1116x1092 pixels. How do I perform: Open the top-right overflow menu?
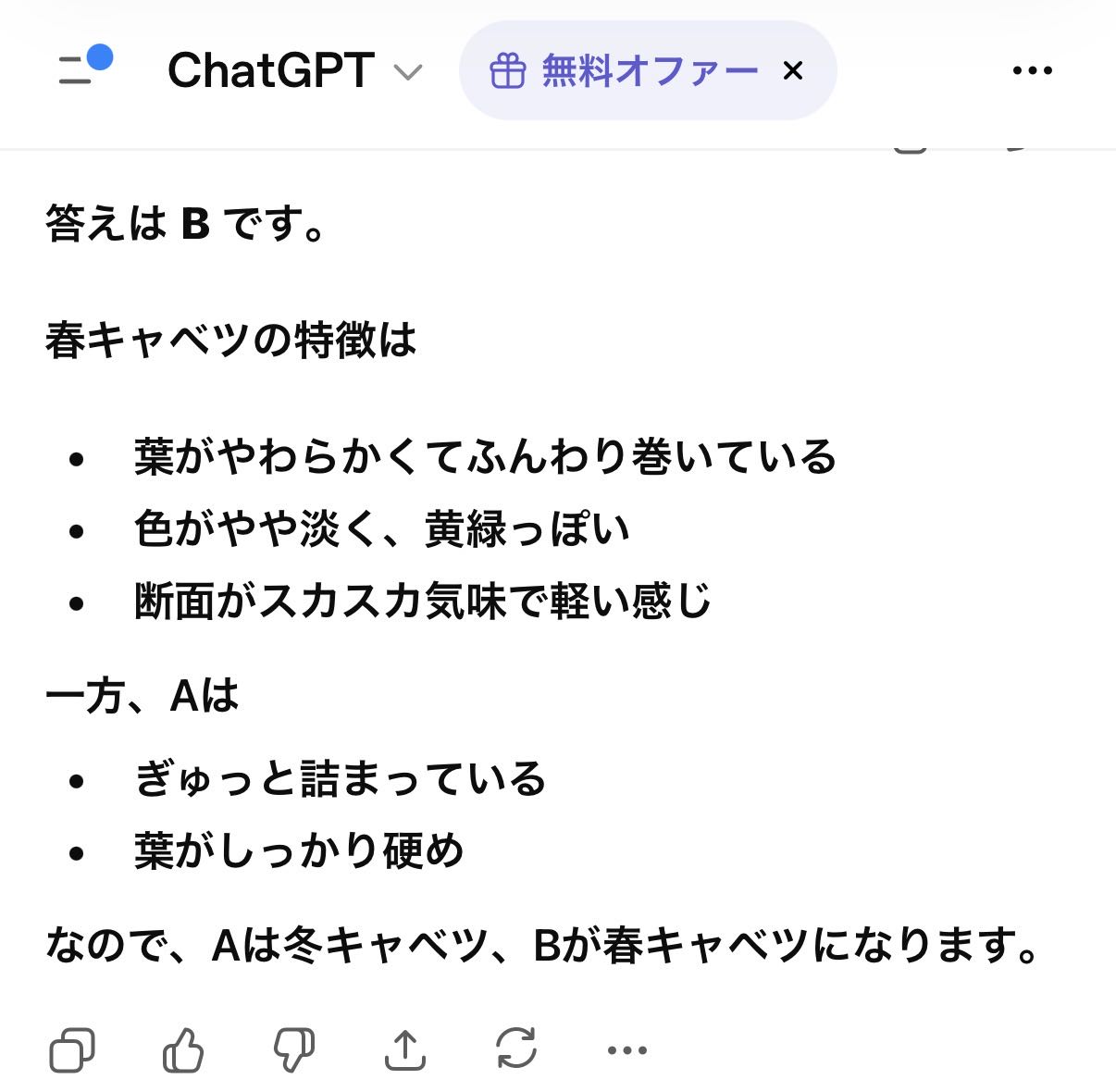(x=1032, y=70)
